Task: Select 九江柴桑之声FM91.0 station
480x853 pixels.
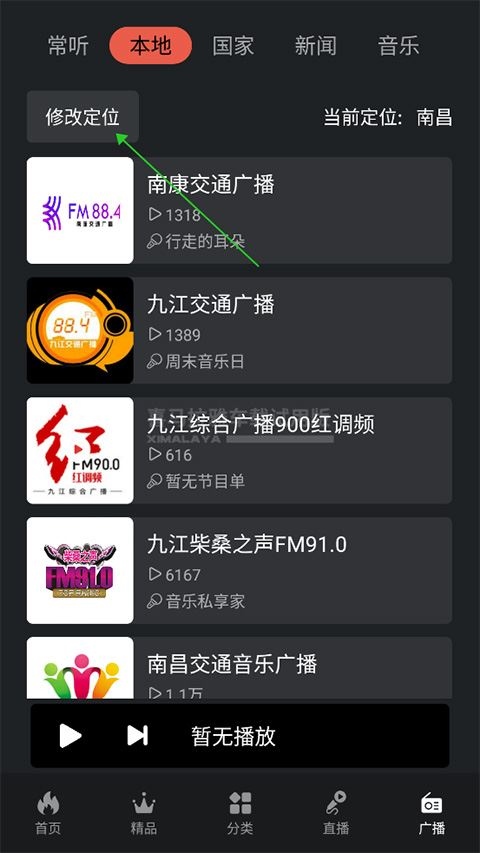Action: click(239, 570)
